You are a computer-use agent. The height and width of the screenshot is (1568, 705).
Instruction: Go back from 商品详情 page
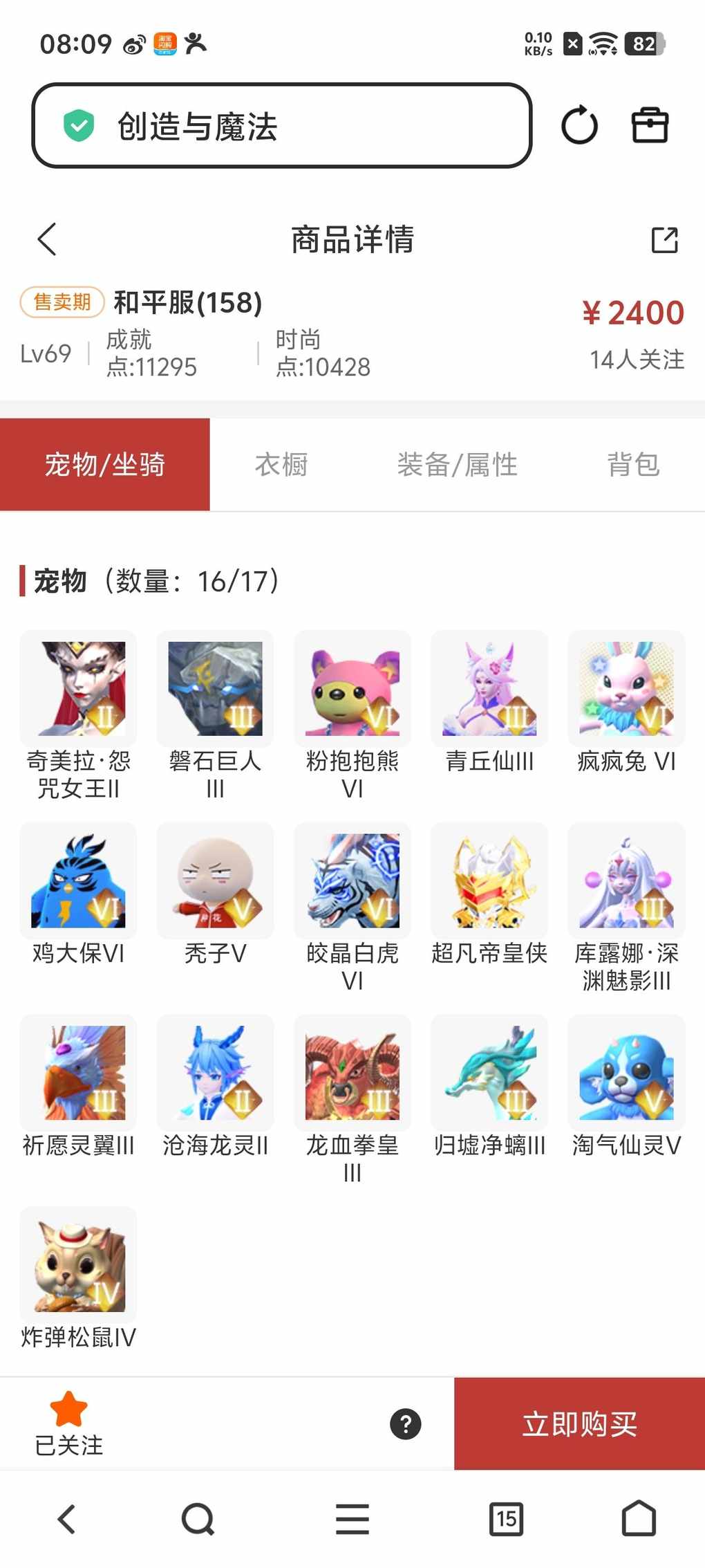47,240
